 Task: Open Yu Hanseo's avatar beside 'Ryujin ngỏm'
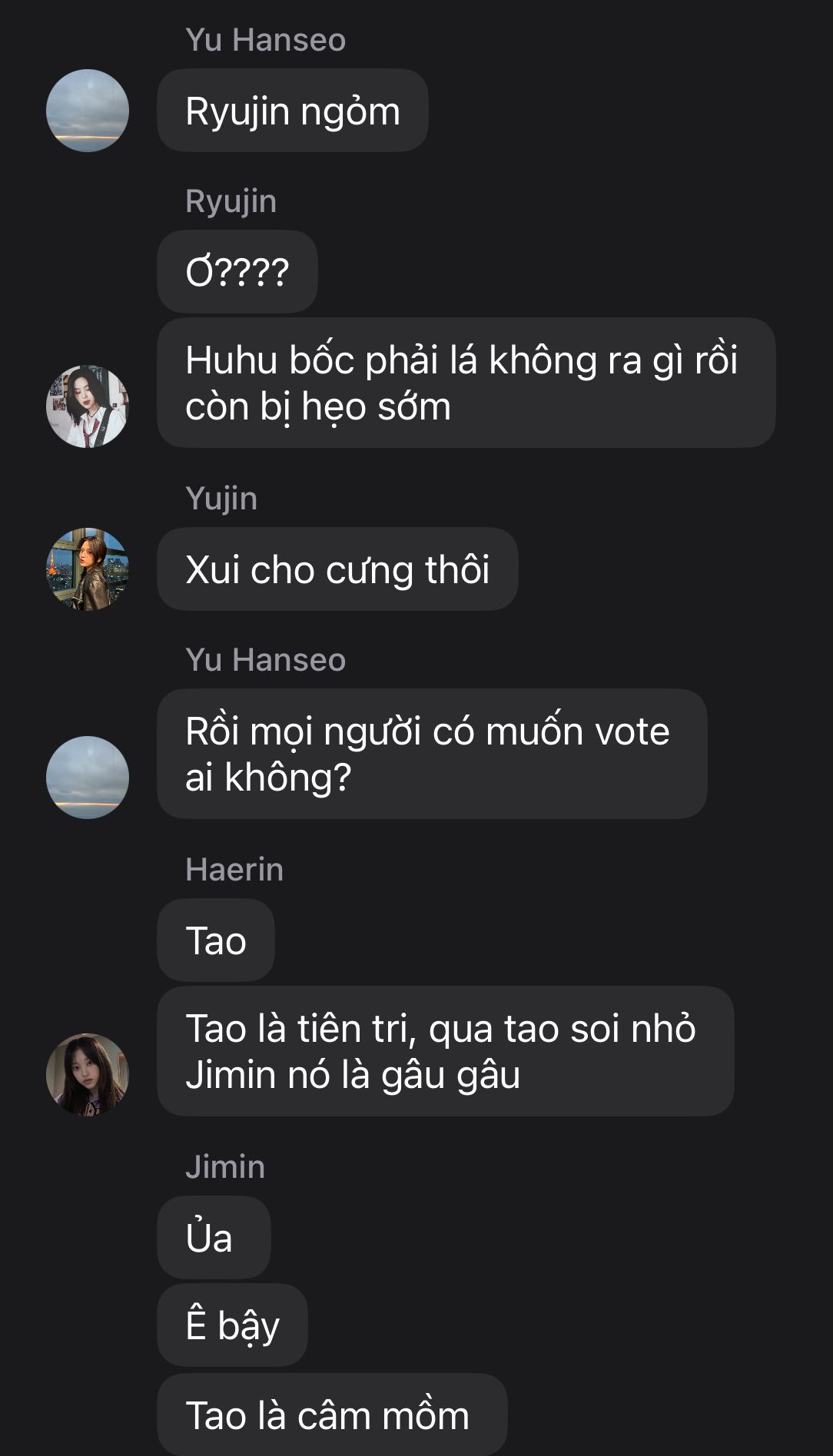point(87,111)
